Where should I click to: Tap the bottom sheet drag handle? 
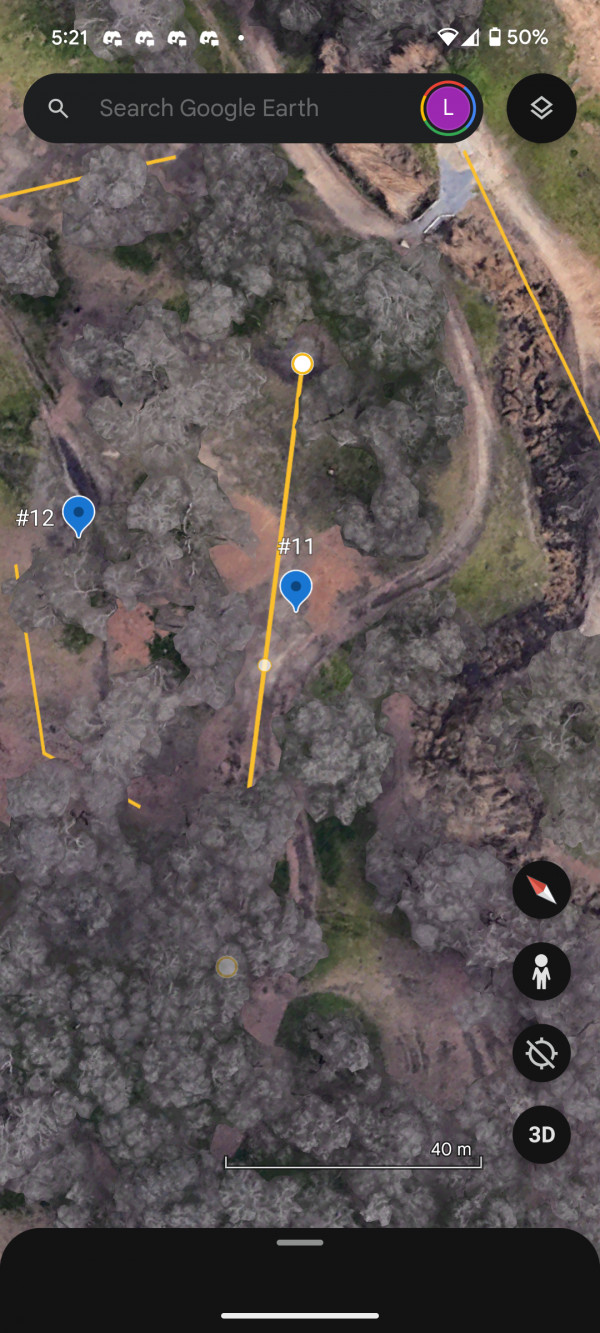[x=300, y=1242]
